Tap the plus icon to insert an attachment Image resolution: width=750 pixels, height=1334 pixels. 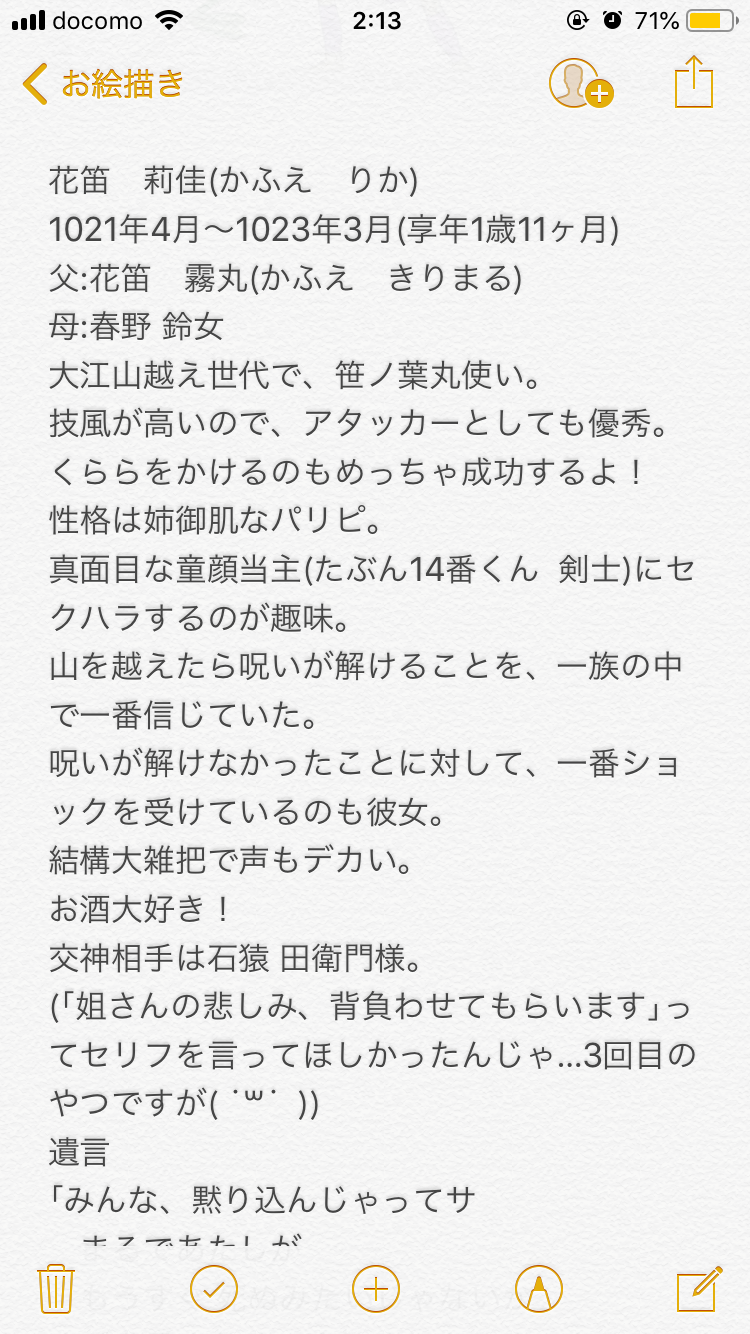(x=375, y=1288)
